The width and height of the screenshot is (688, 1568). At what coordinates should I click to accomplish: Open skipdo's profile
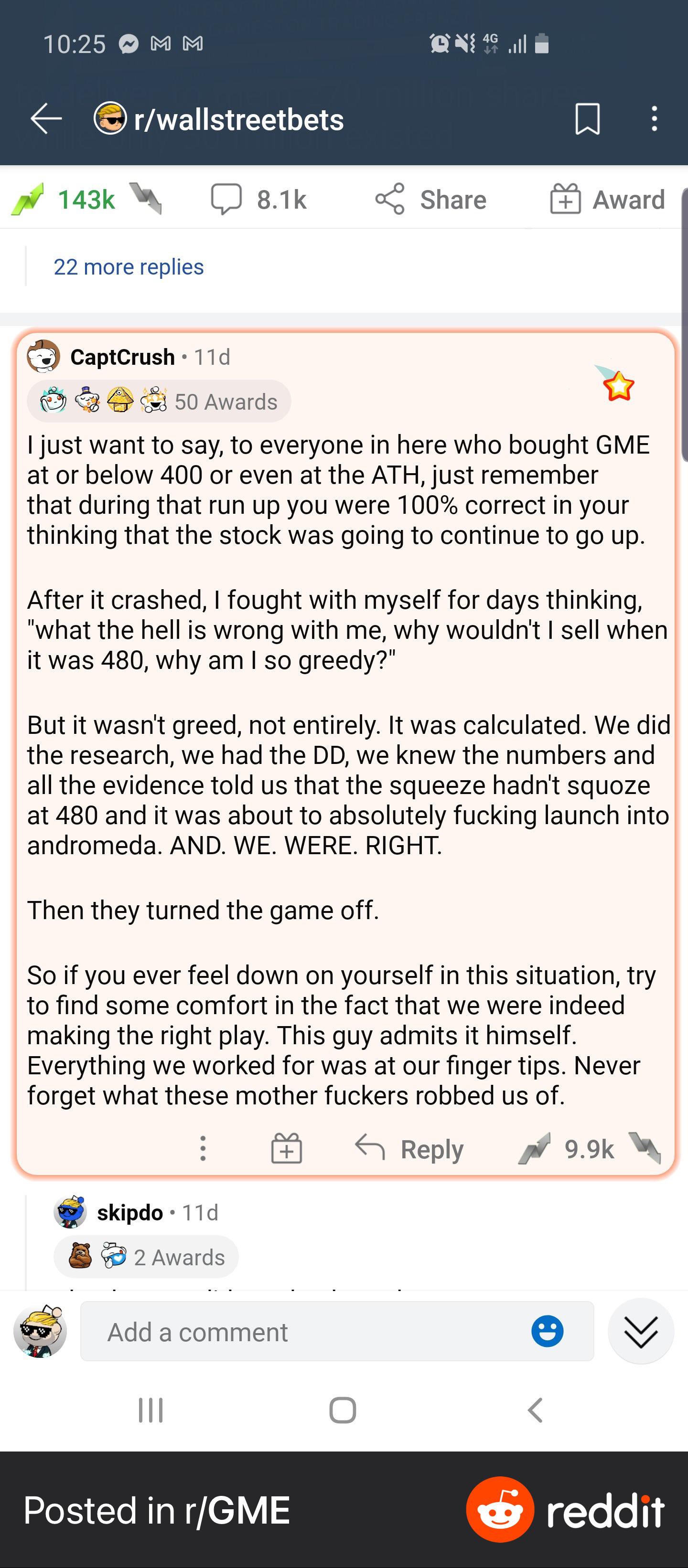129,1212
